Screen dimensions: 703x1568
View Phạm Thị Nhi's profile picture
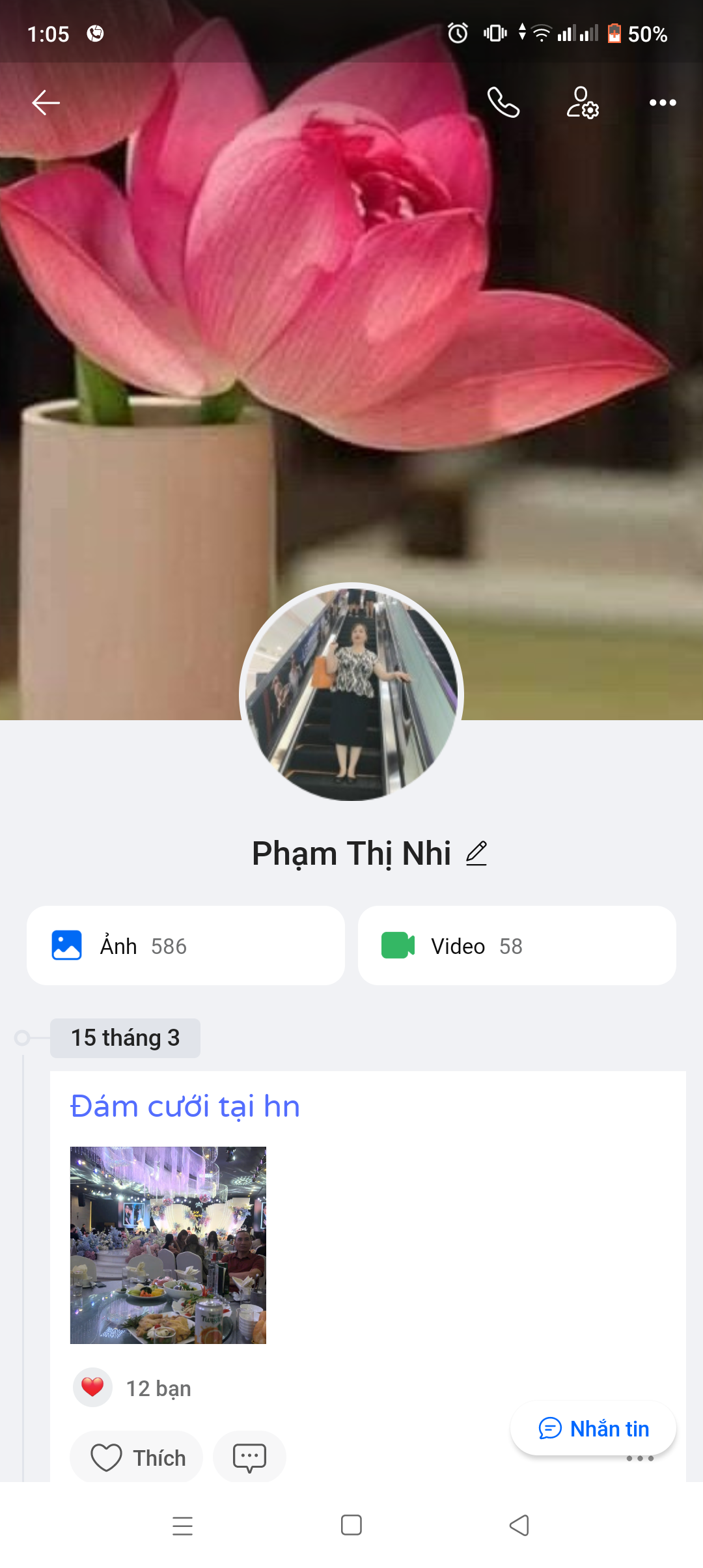click(351, 693)
